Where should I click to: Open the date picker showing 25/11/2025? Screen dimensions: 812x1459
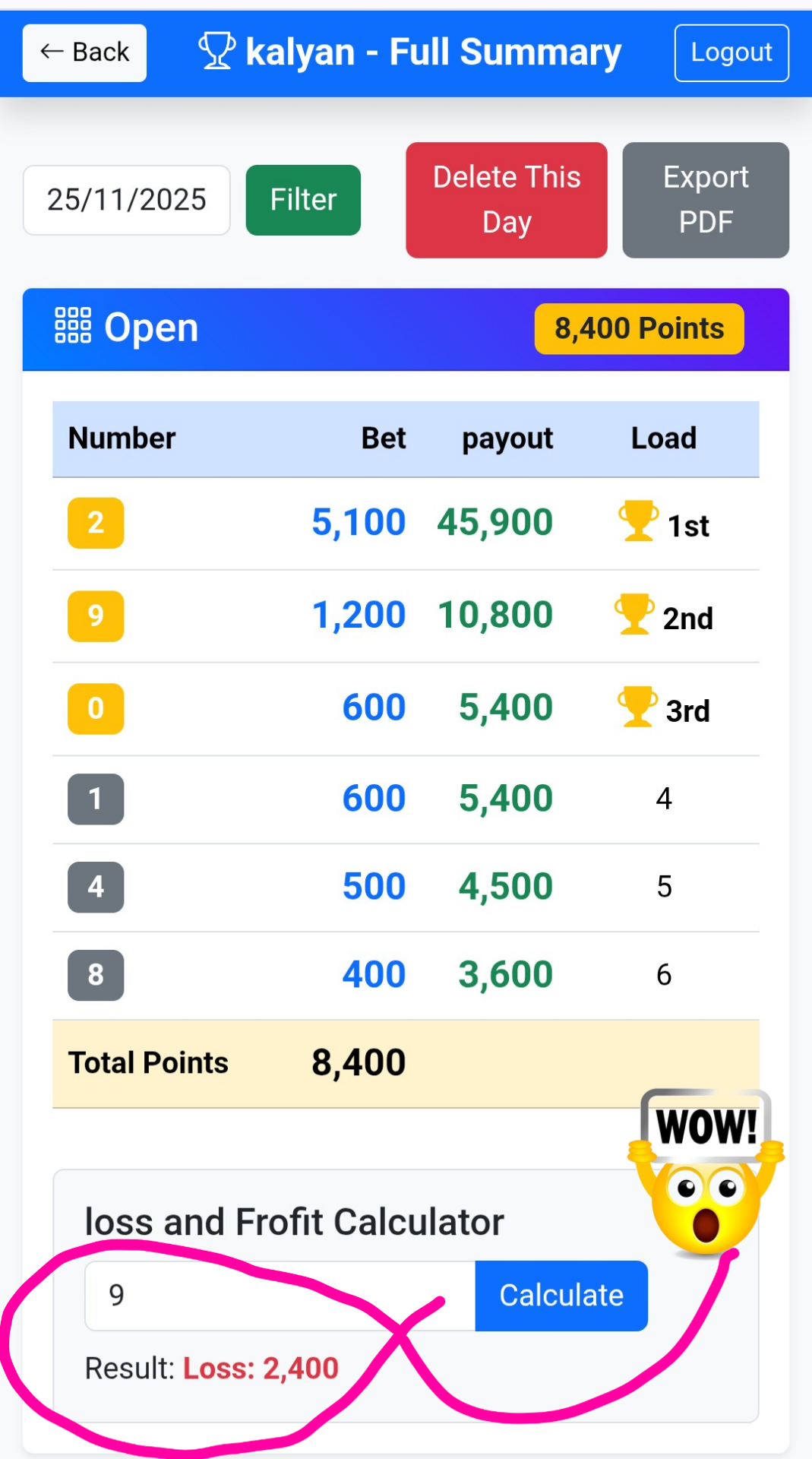tap(127, 200)
